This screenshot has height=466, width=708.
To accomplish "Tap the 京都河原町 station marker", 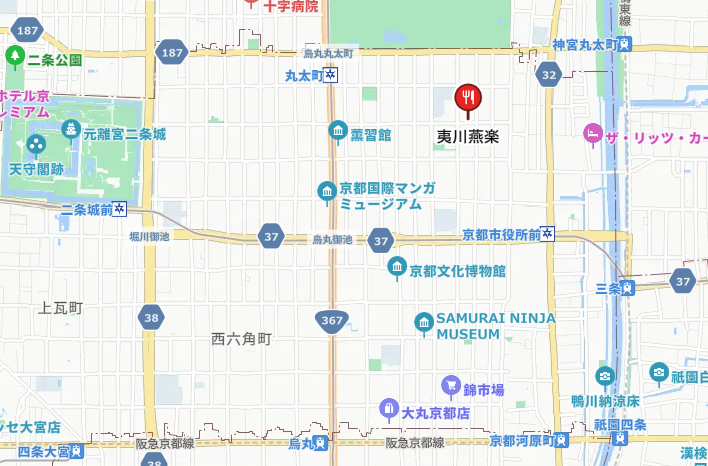I will pyautogui.click(x=562, y=440).
